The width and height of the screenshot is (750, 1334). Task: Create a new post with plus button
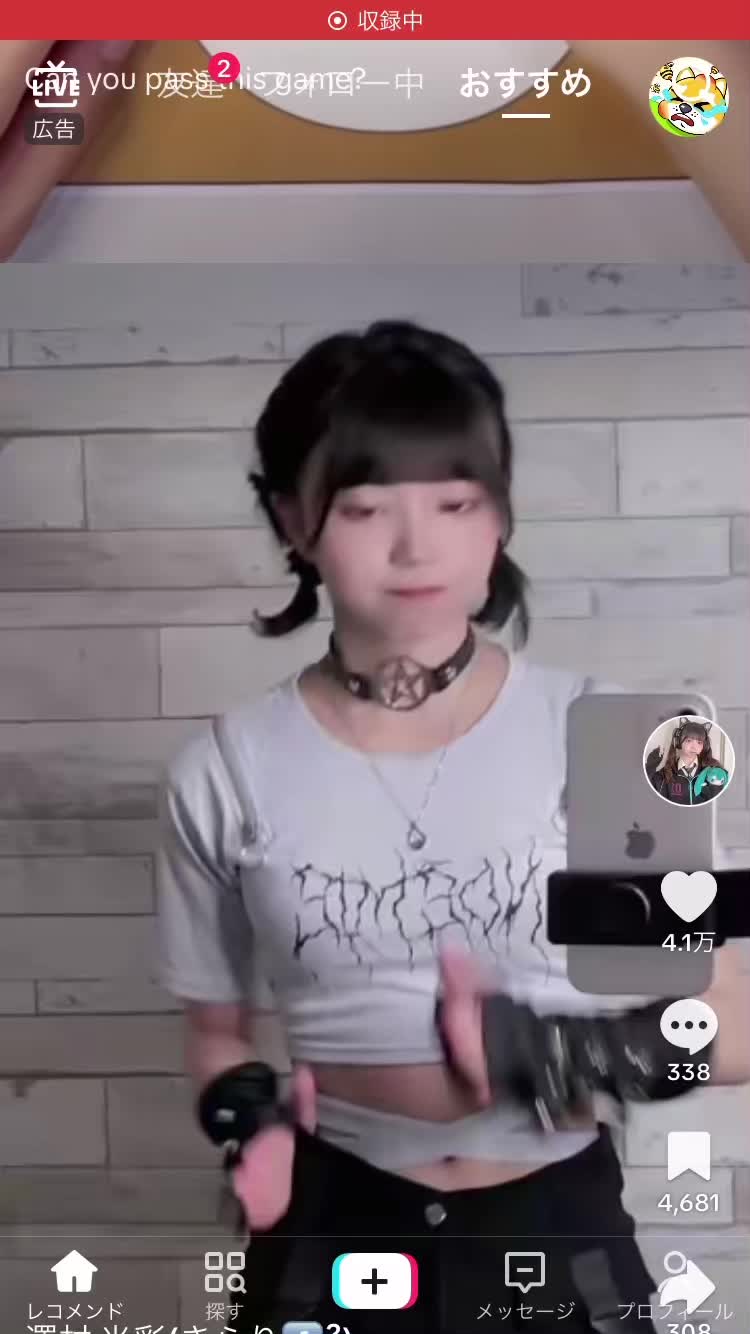click(374, 1281)
